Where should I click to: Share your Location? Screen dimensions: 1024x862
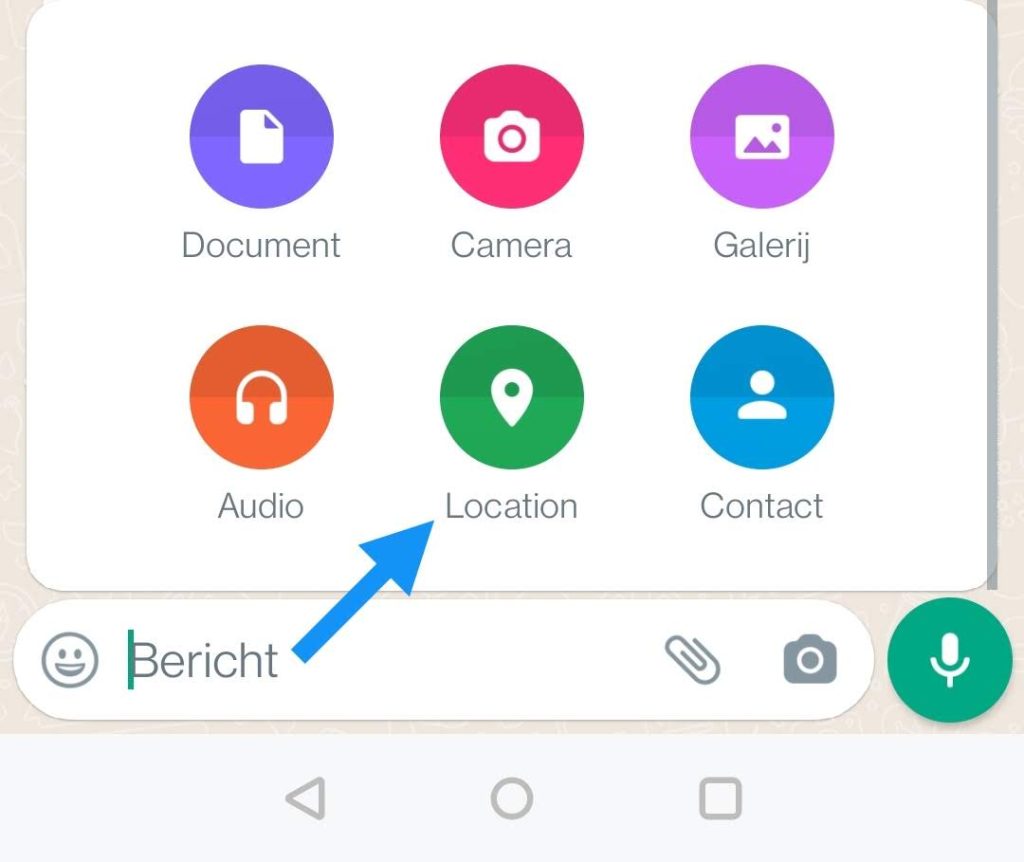pyautogui.click(x=511, y=397)
